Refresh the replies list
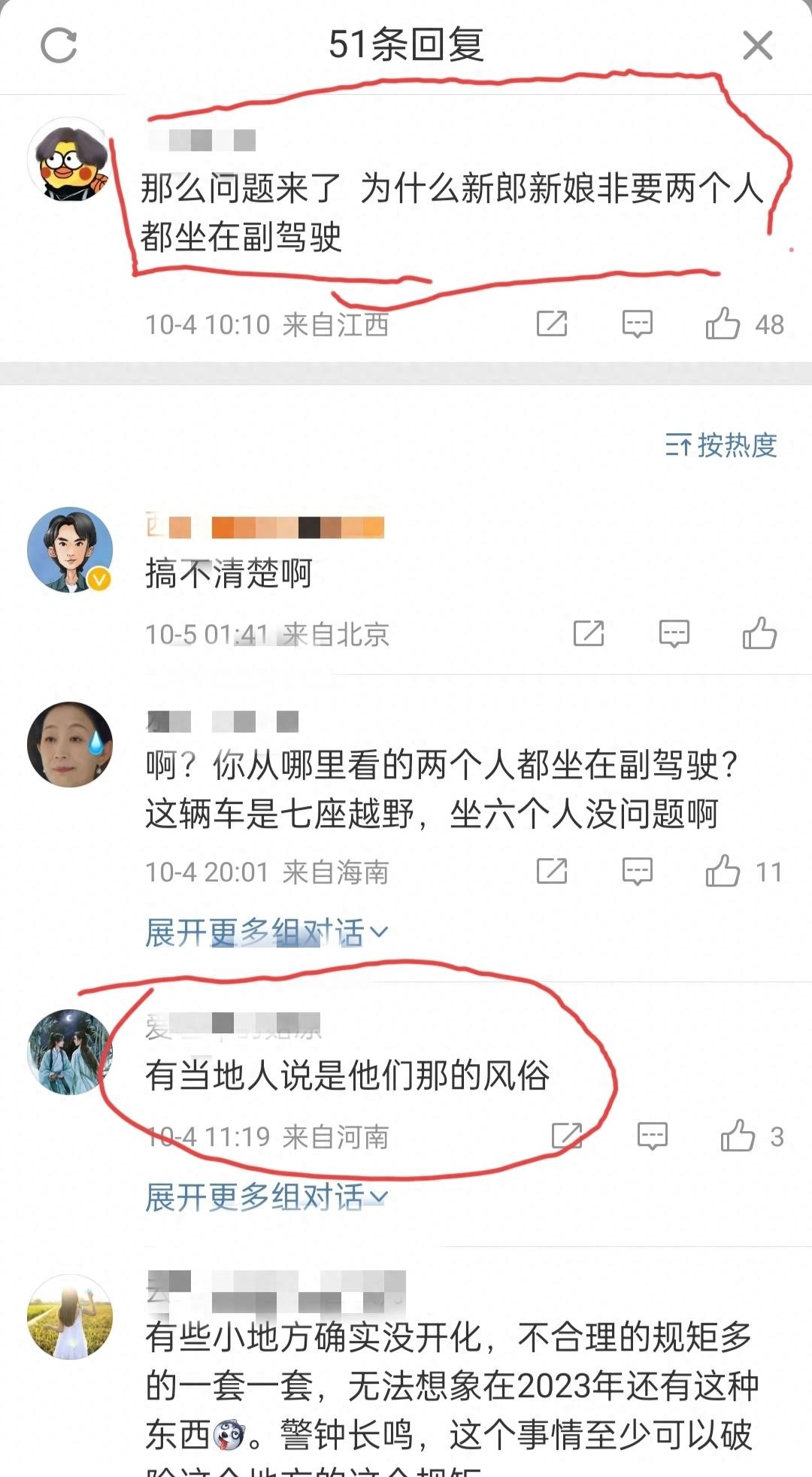This screenshot has height=1477, width=812. [x=59, y=45]
